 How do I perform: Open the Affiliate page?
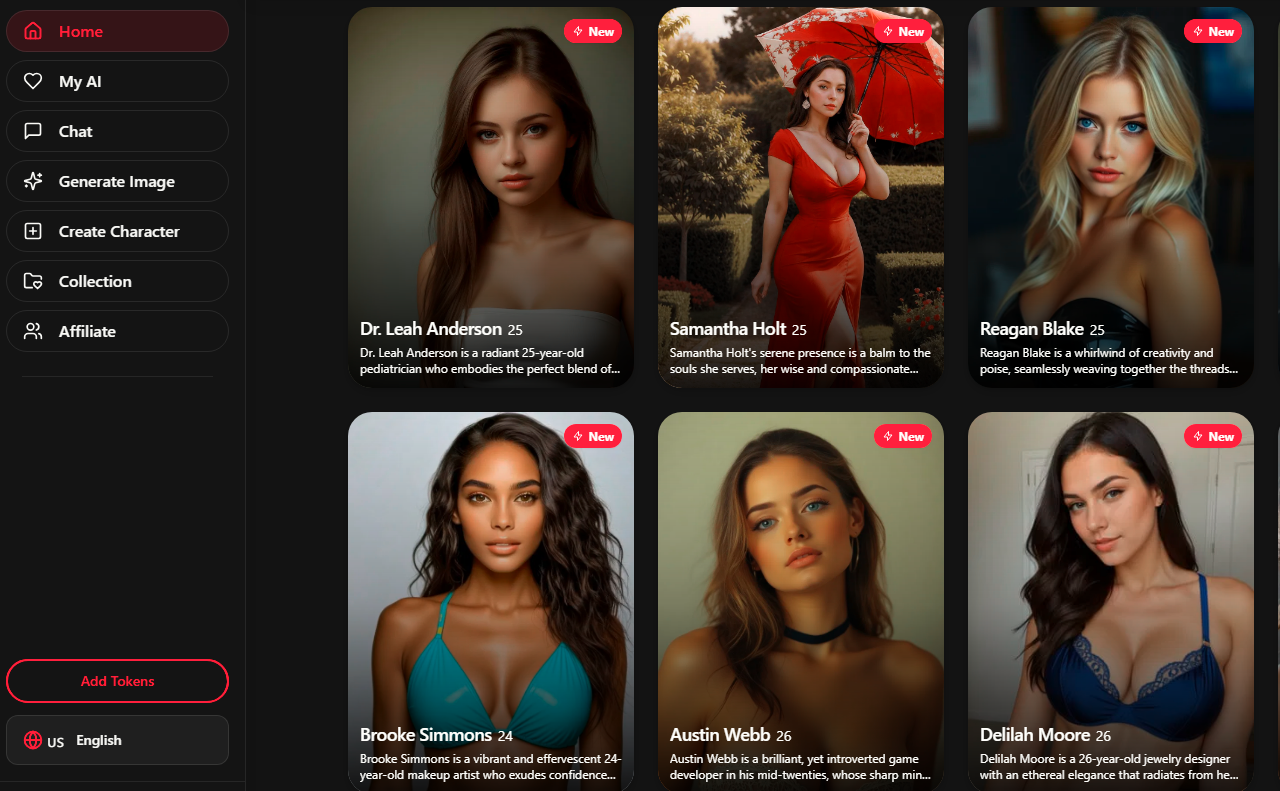(117, 331)
